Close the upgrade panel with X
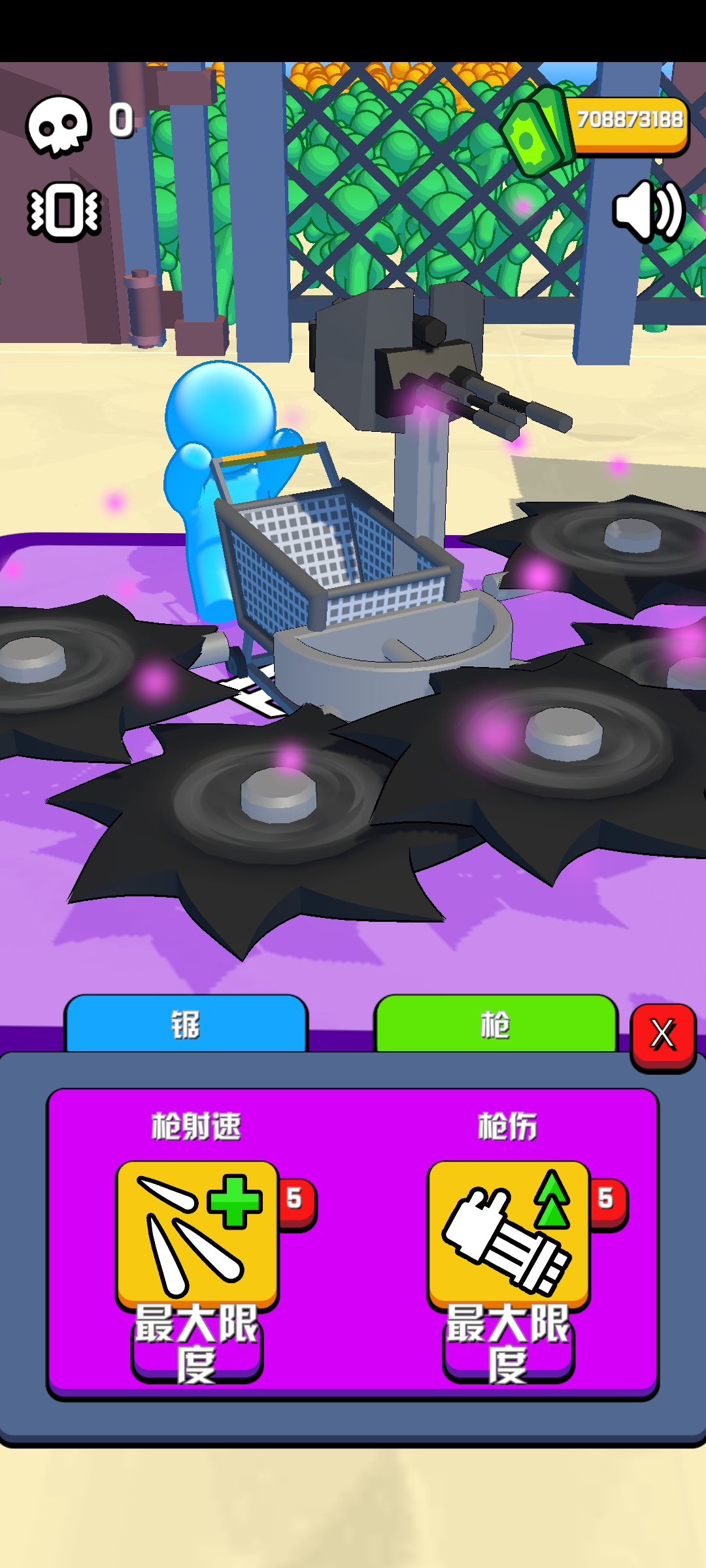The width and height of the screenshot is (706, 1568). 663,1036
